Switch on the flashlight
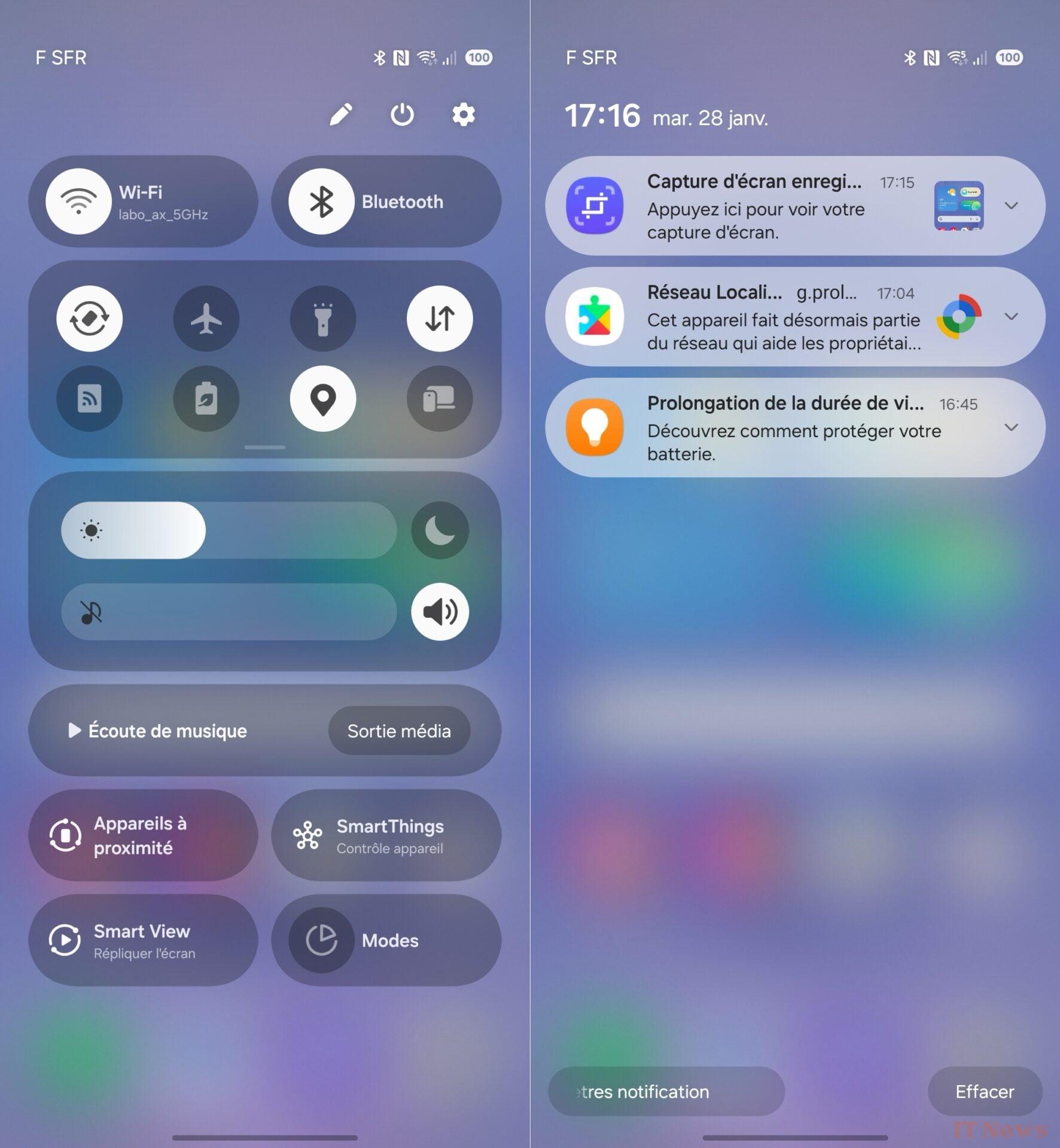The height and width of the screenshot is (1148, 1060). (x=323, y=318)
